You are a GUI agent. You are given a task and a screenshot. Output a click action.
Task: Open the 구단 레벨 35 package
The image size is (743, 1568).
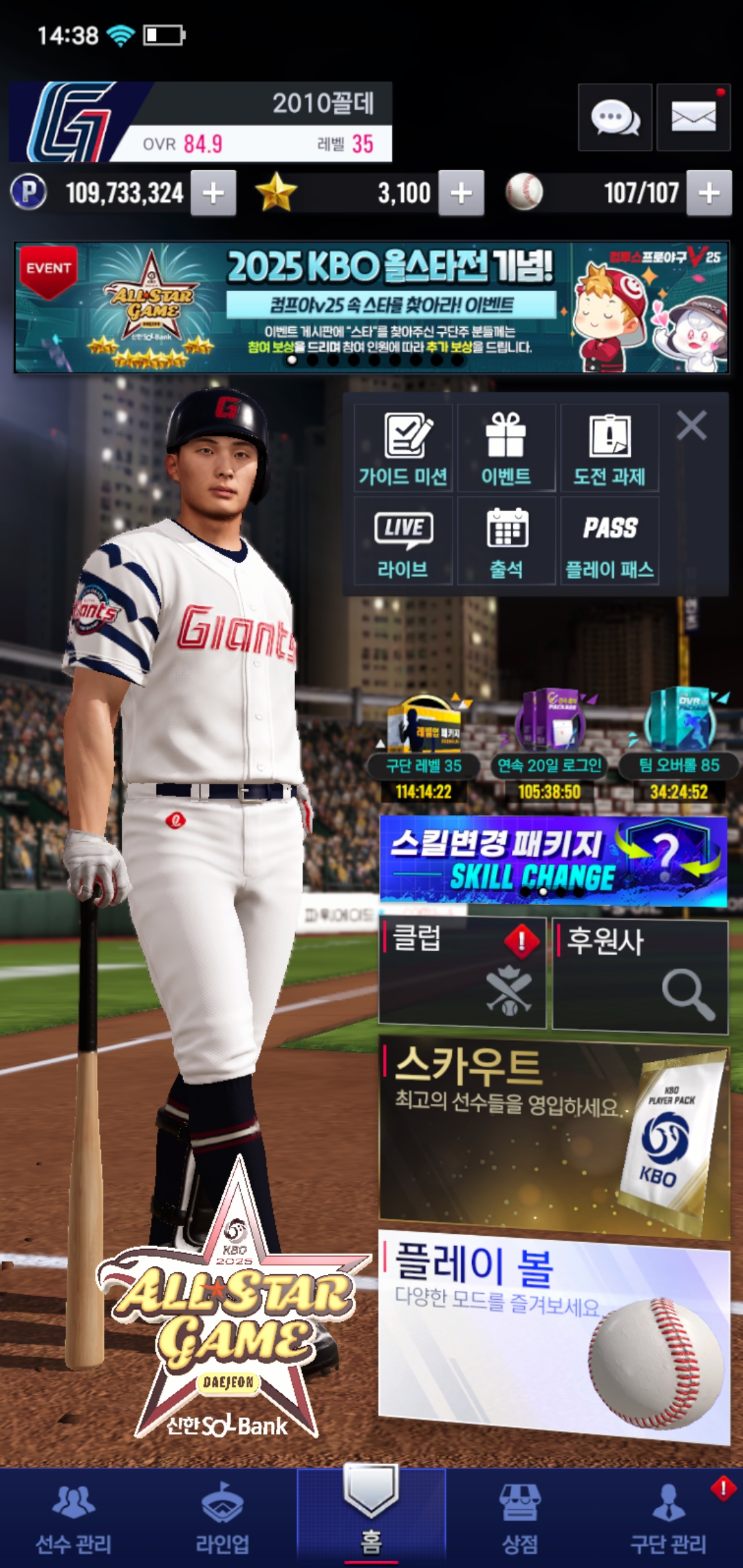tap(424, 746)
